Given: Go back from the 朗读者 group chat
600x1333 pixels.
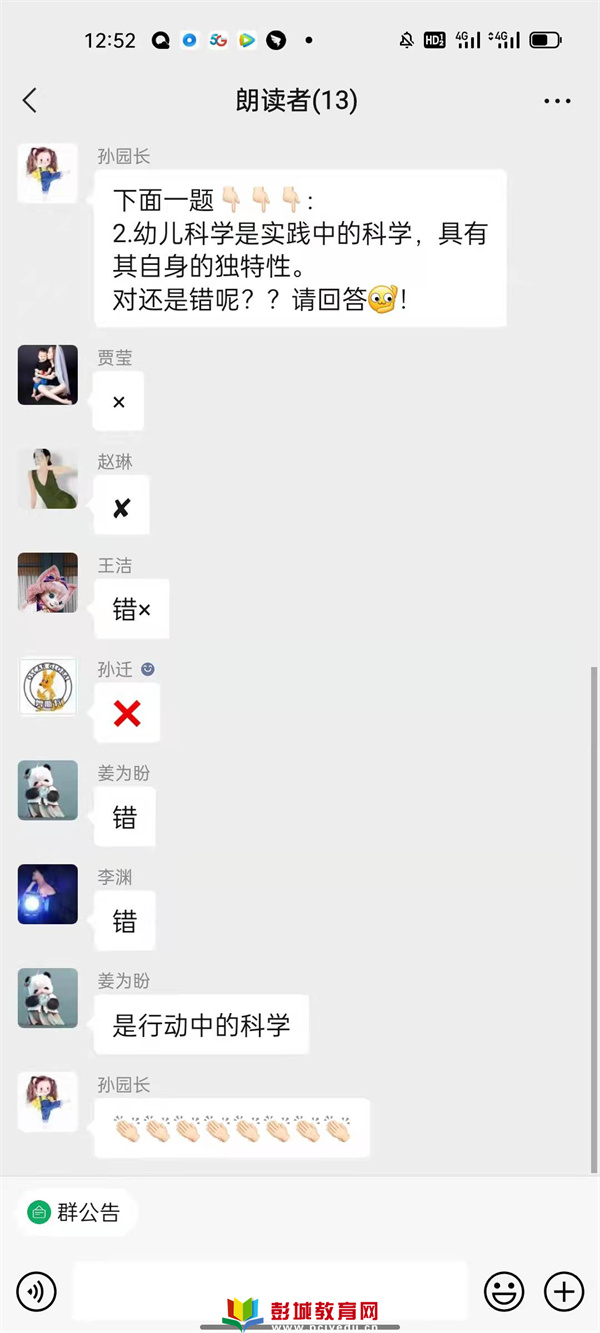Looking at the screenshot, I should click(30, 100).
